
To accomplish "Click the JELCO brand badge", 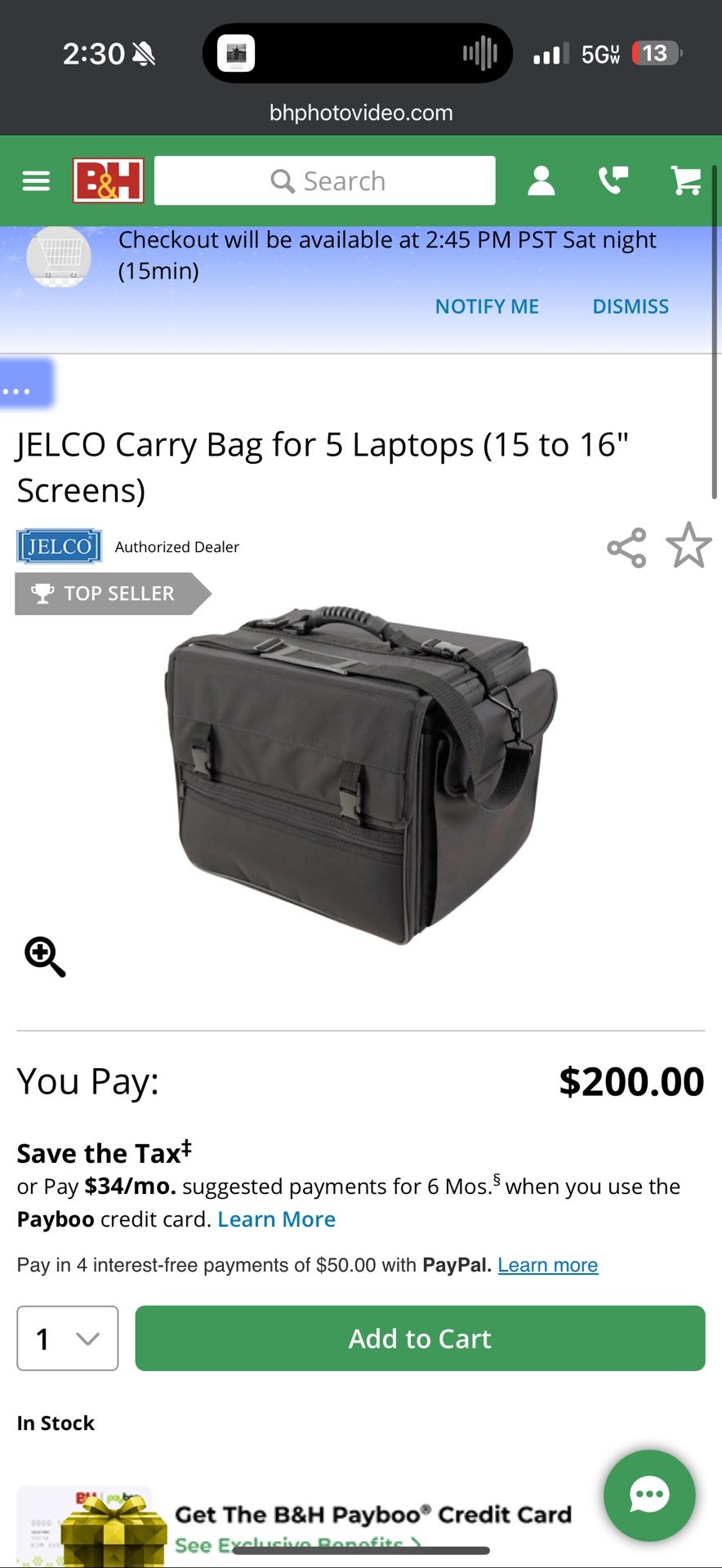I will click(x=58, y=546).
